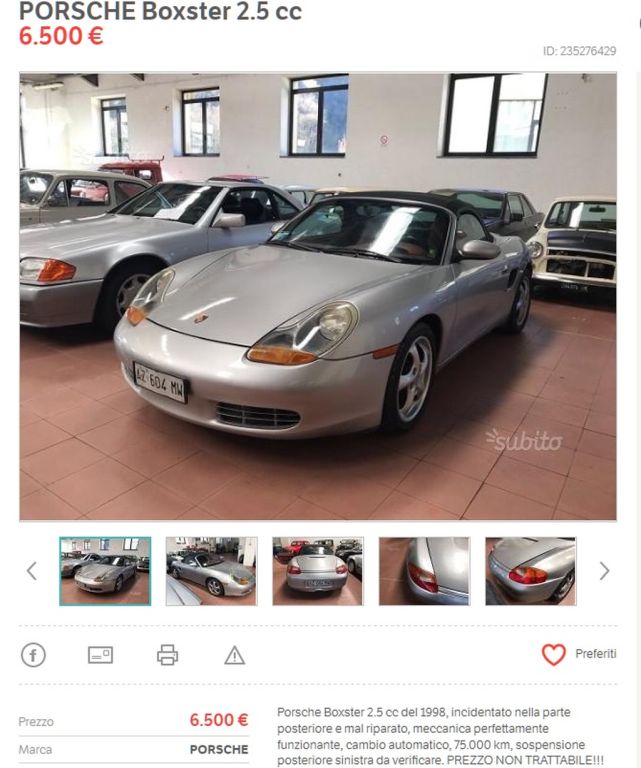
Task: Select the second thumbnail showing side view
Action: (211, 571)
